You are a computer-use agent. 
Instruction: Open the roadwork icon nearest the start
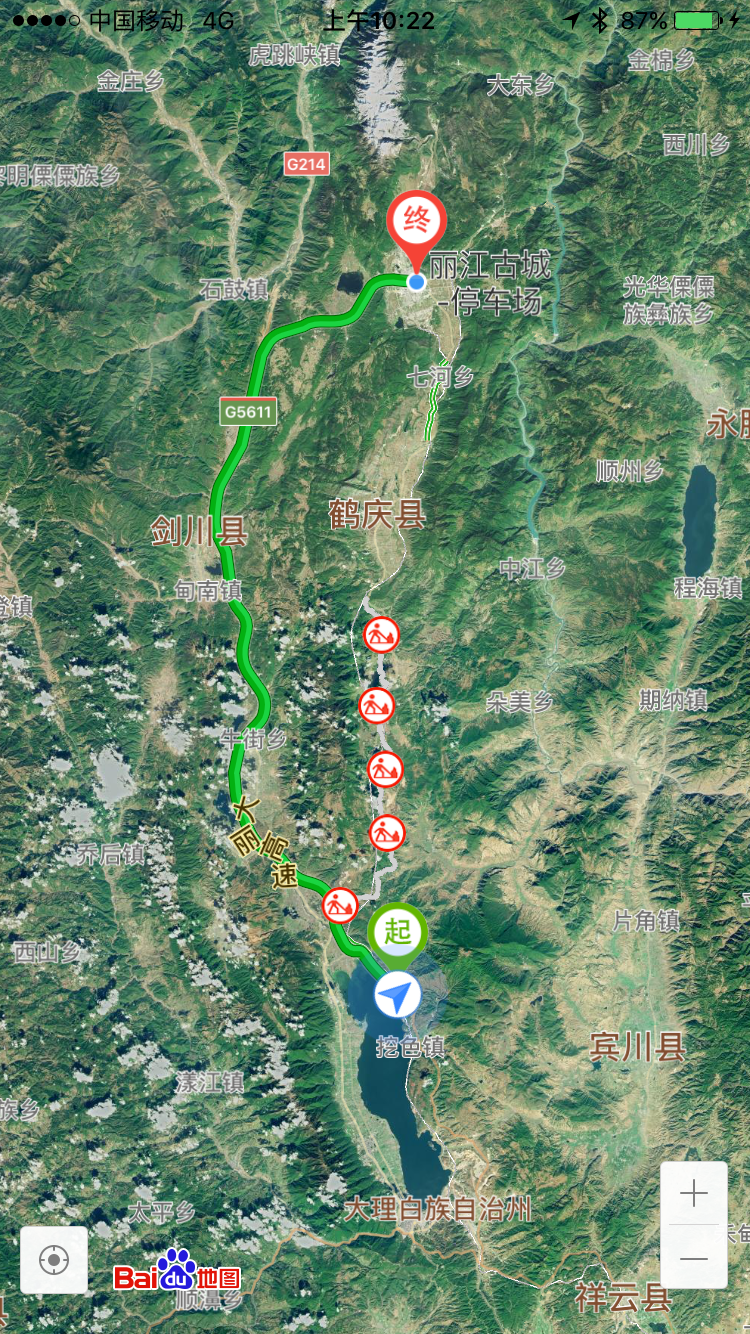click(340, 905)
